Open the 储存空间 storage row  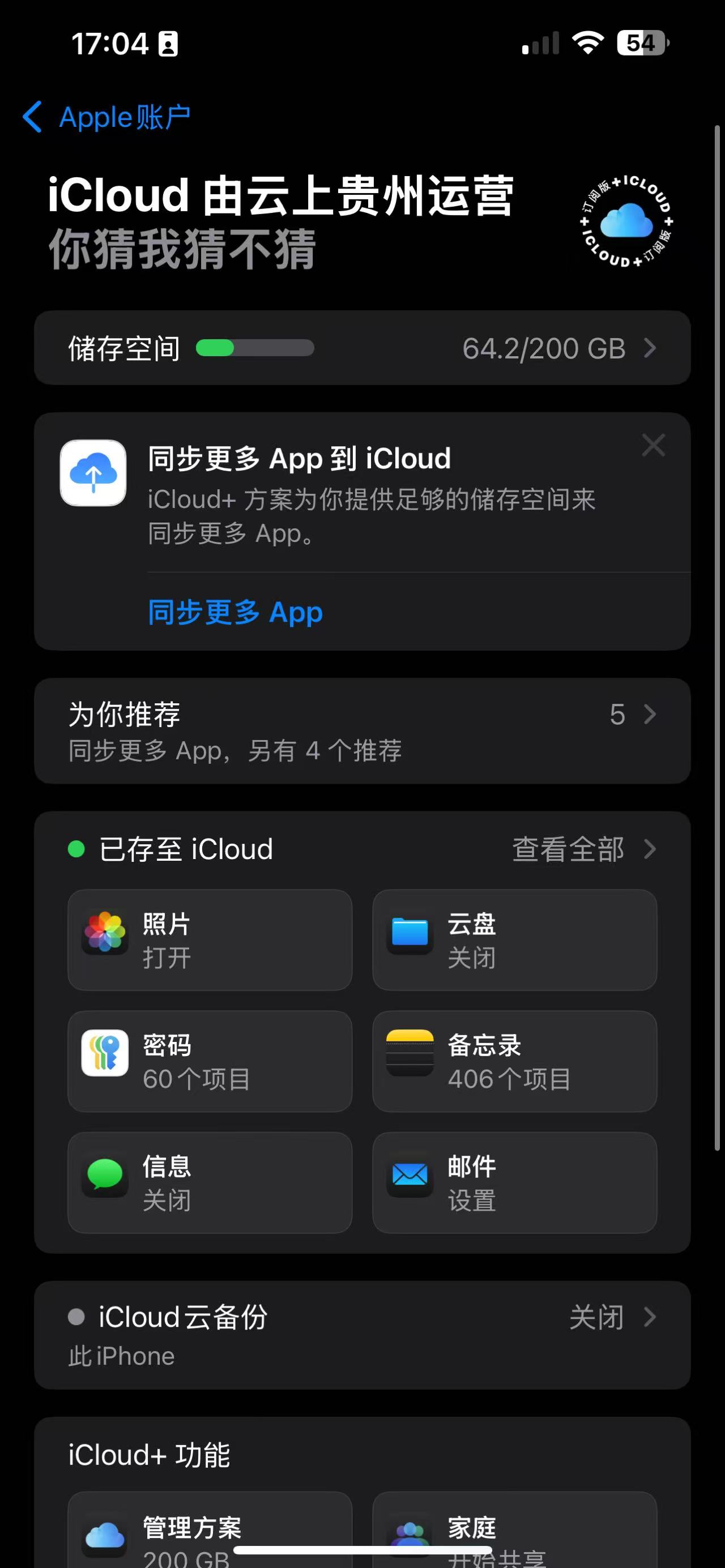pos(362,348)
